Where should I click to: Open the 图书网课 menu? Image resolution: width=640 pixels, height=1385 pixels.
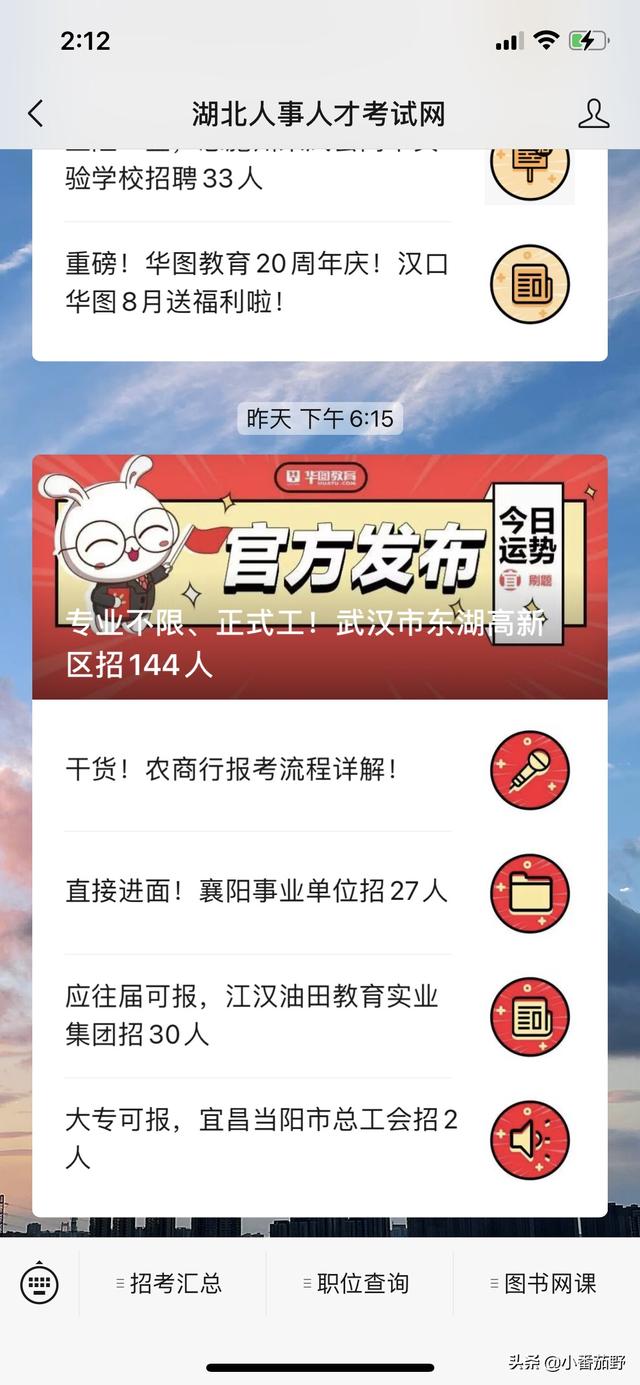(546, 1283)
